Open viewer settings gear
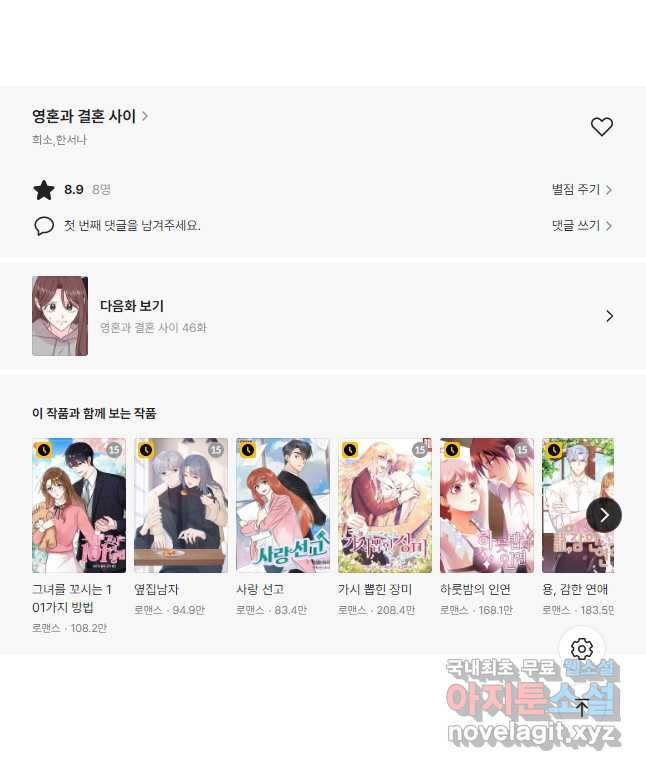Screen dimensions: 646x771 [582, 649]
